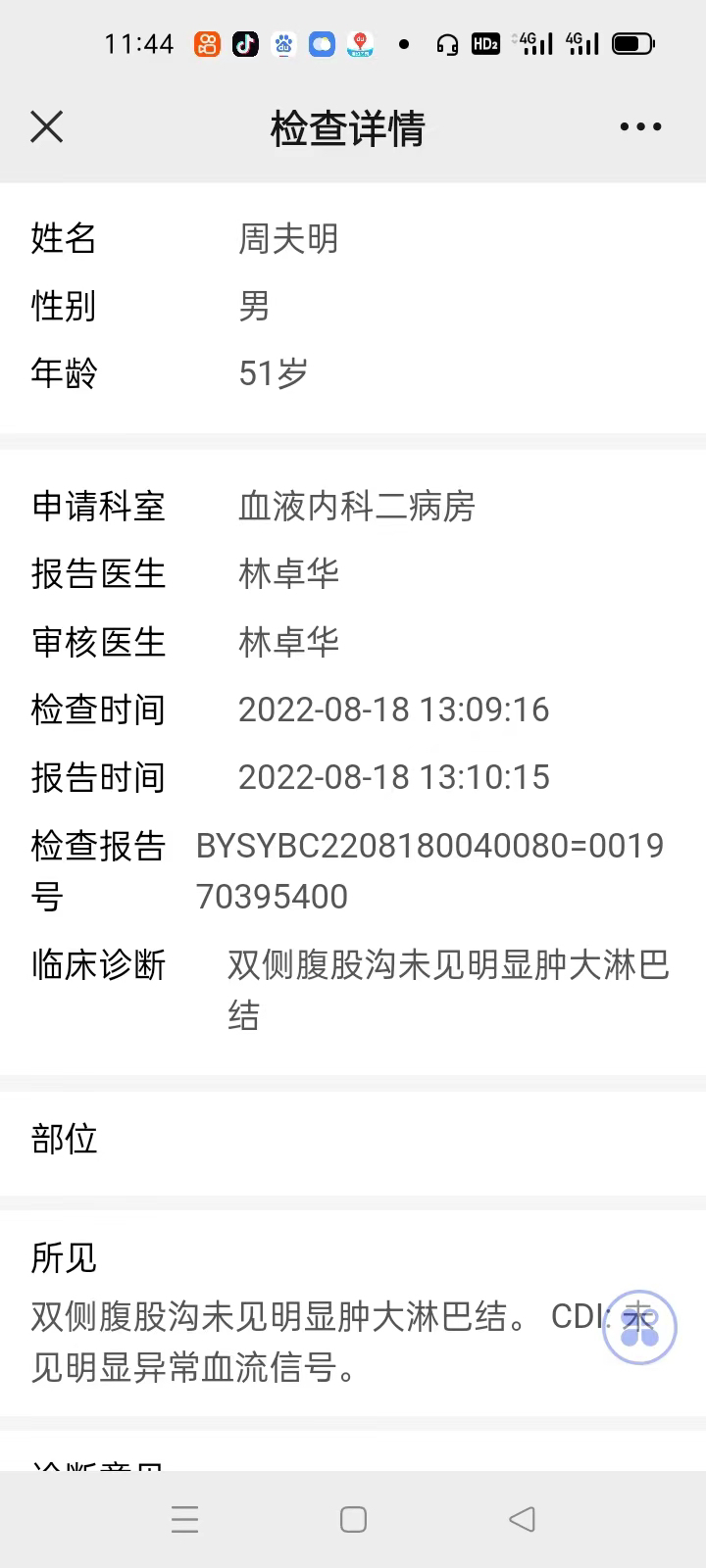Tap the floating blue assistant bubble
Viewport: 706px width, 1568px height.
[x=639, y=1328]
